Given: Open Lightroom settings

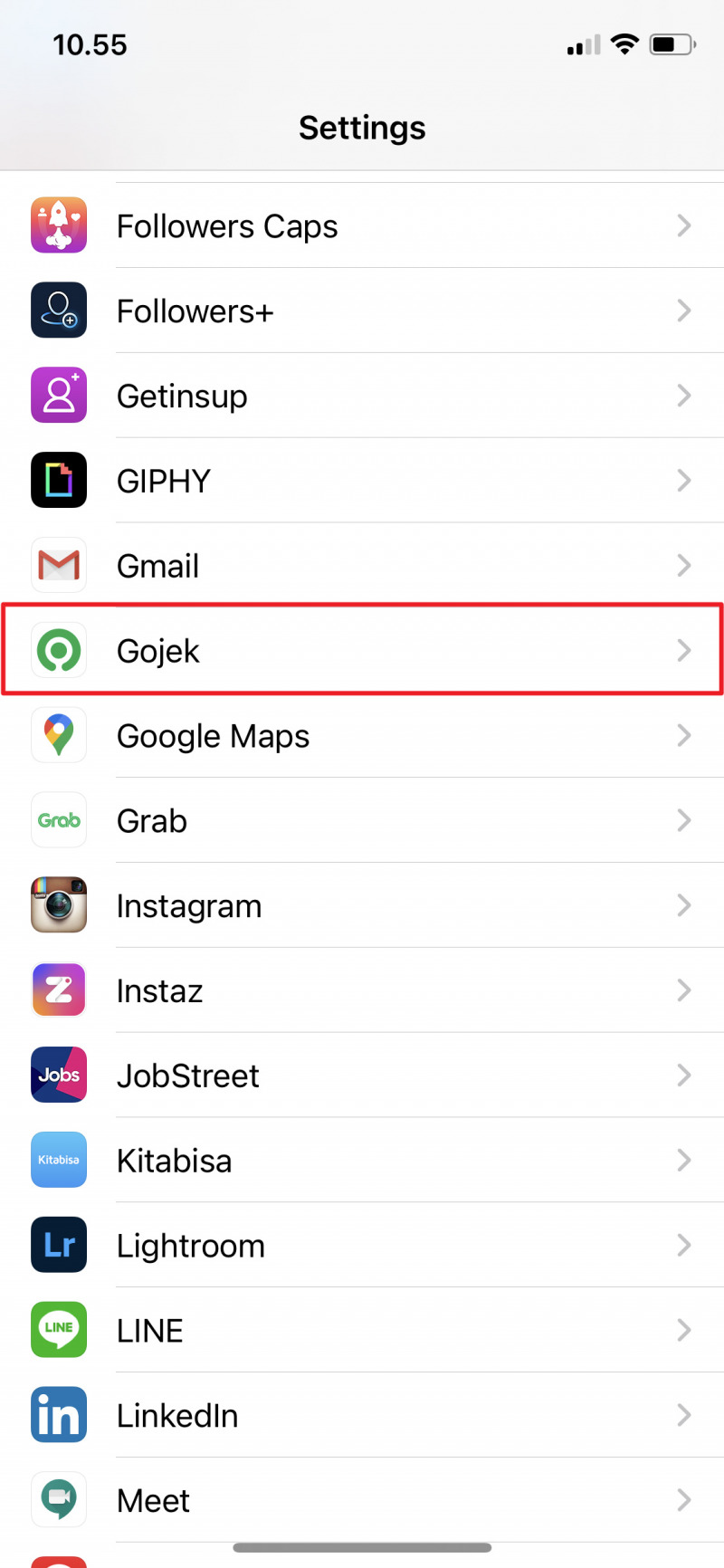Looking at the screenshot, I should tap(362, 1247).
